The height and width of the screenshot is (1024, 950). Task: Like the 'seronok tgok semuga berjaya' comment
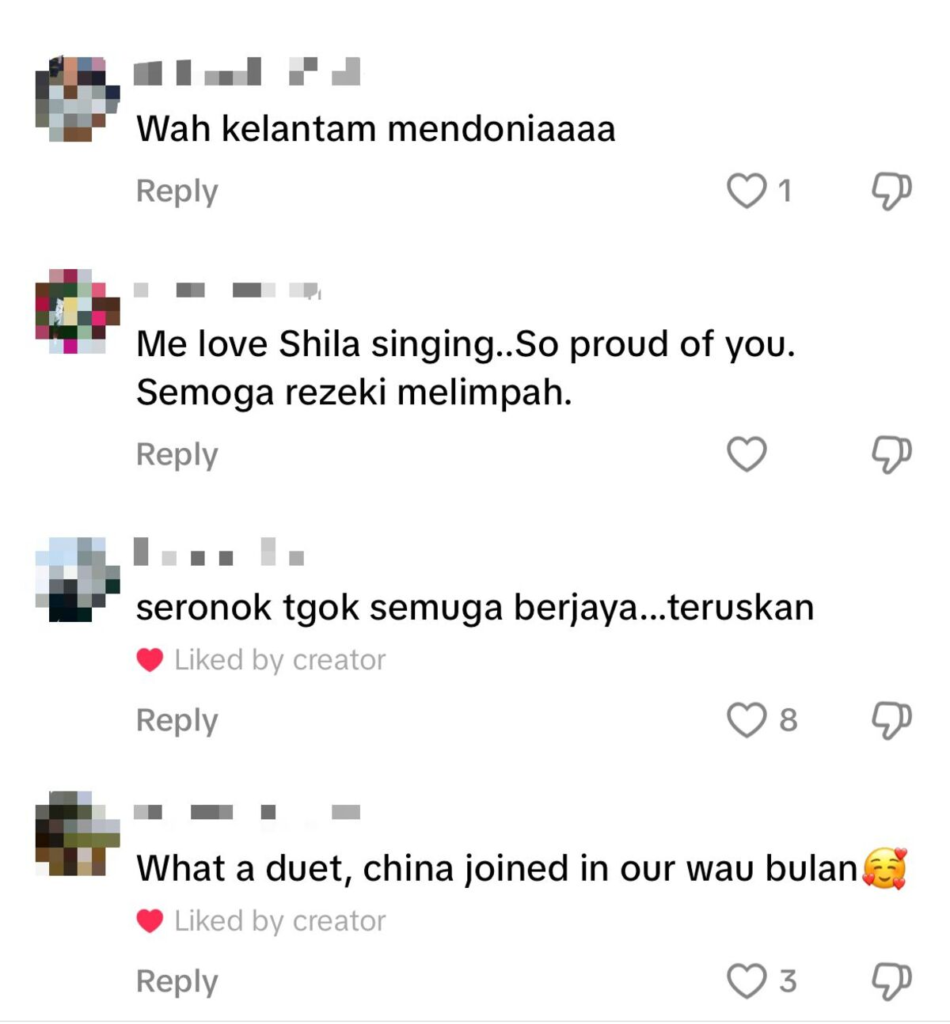click(x=746, y=720)
